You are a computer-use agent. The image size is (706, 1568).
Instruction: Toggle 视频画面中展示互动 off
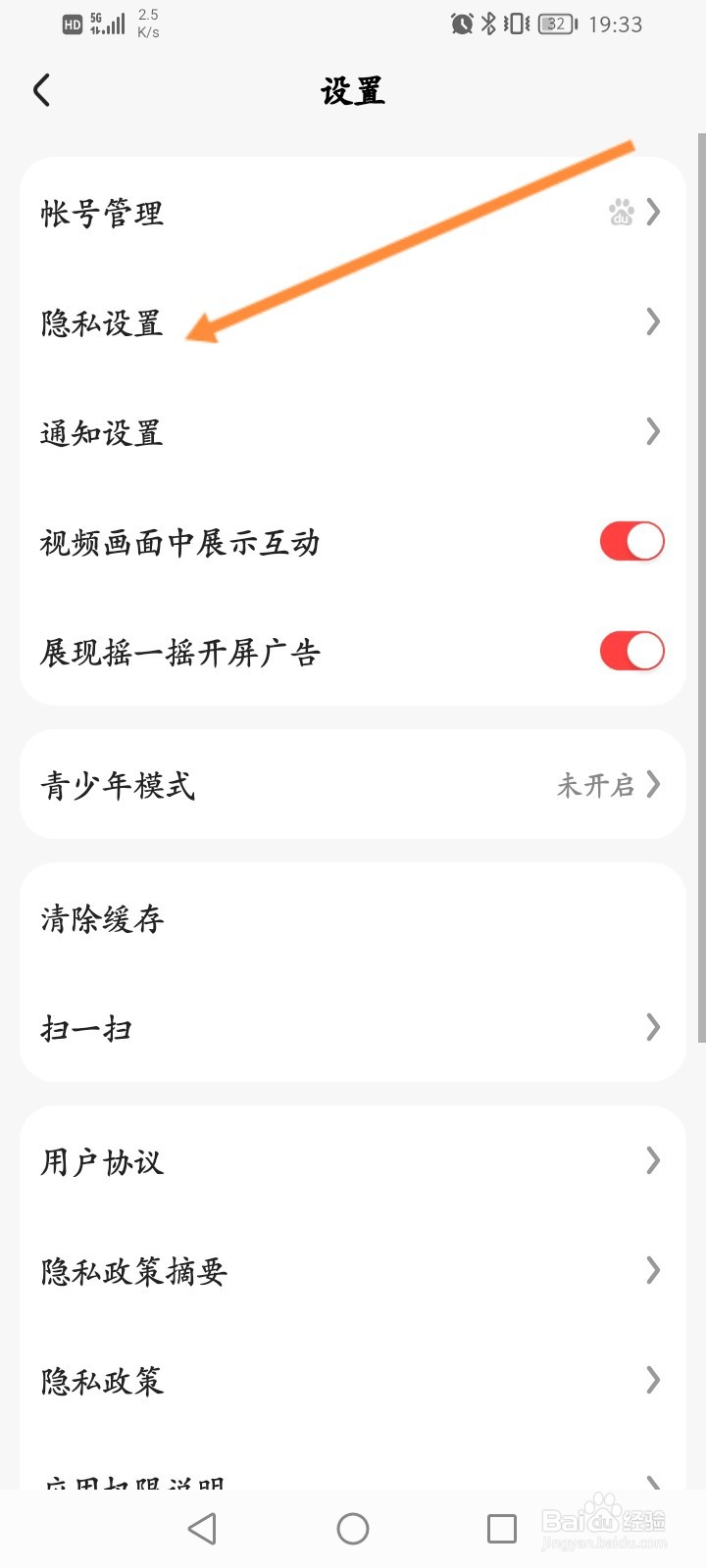(631, 540)
